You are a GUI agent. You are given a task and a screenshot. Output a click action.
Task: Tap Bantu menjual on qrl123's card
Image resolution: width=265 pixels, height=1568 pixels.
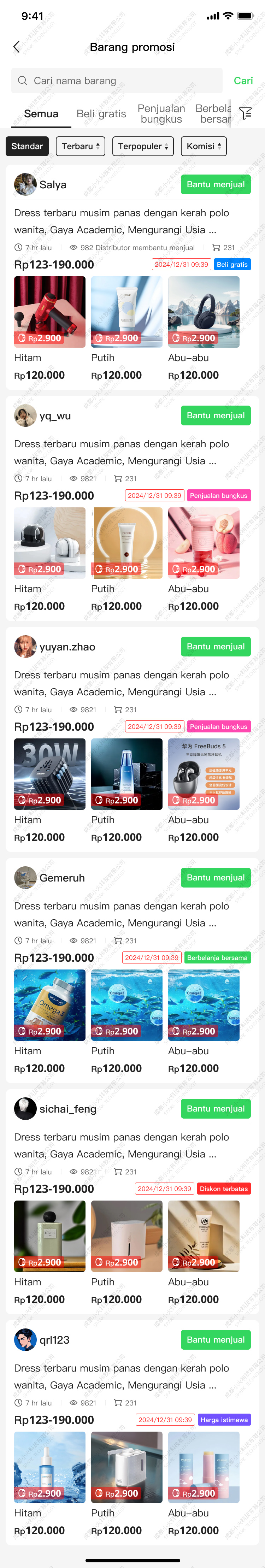tap(216, 1340)
